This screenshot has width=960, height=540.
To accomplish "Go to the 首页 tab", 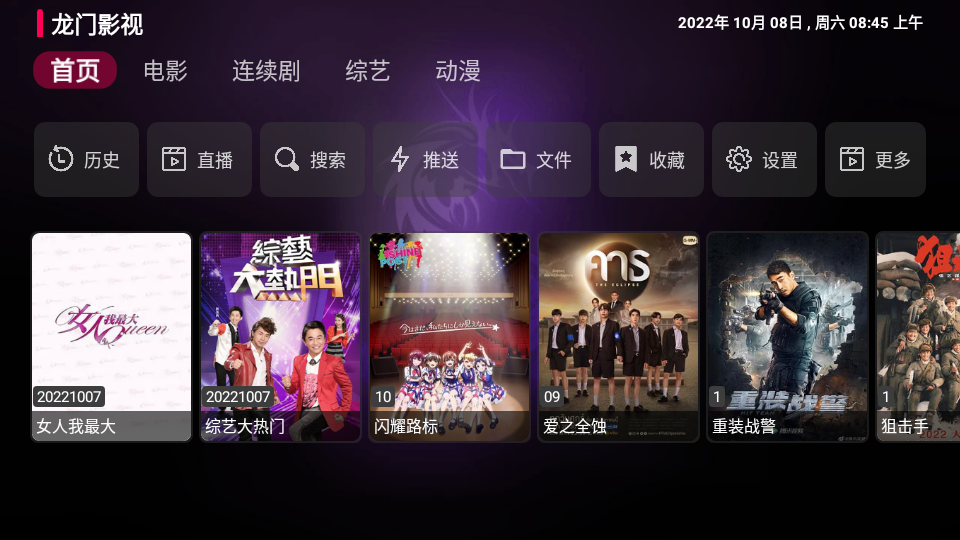I will tap(75, 71).
